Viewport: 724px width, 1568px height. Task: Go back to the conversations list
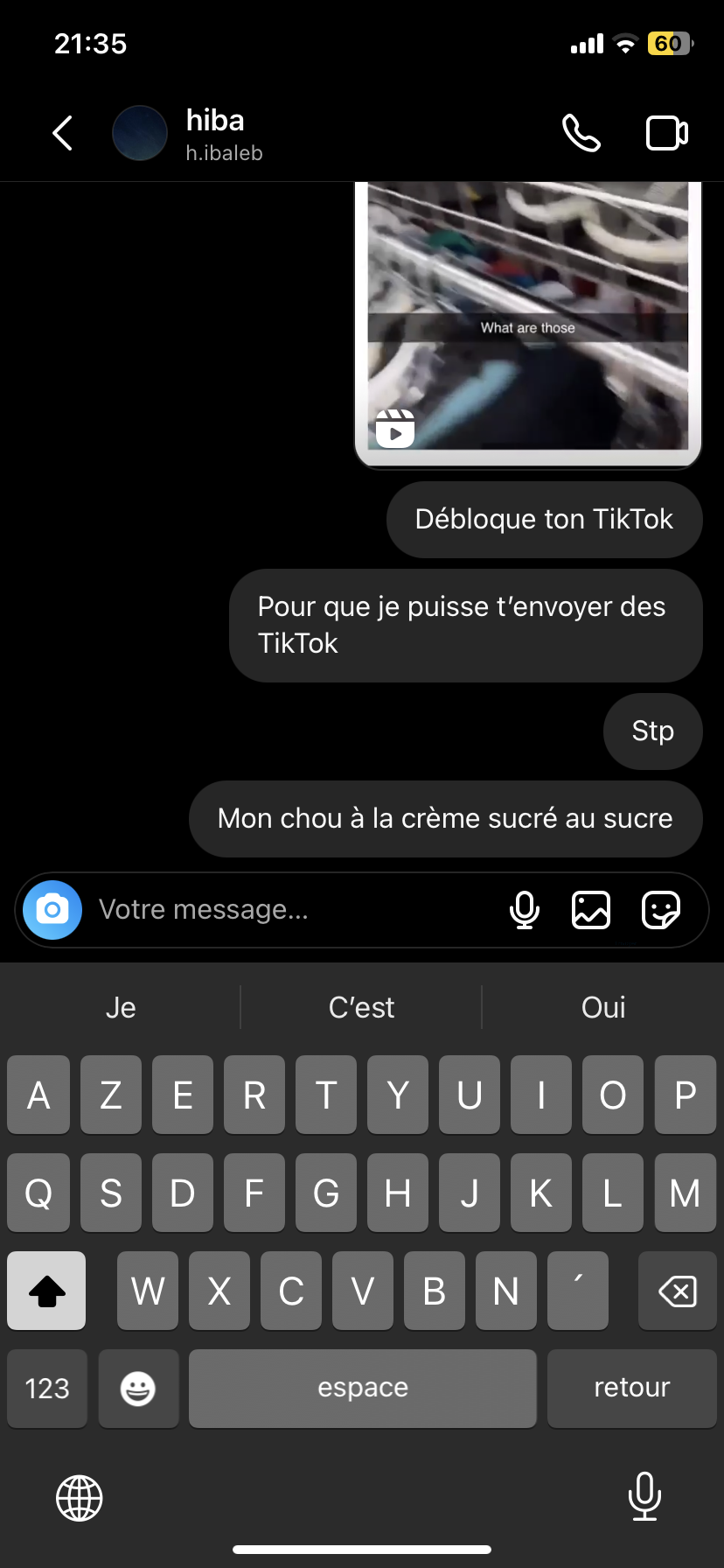point(62,133)
